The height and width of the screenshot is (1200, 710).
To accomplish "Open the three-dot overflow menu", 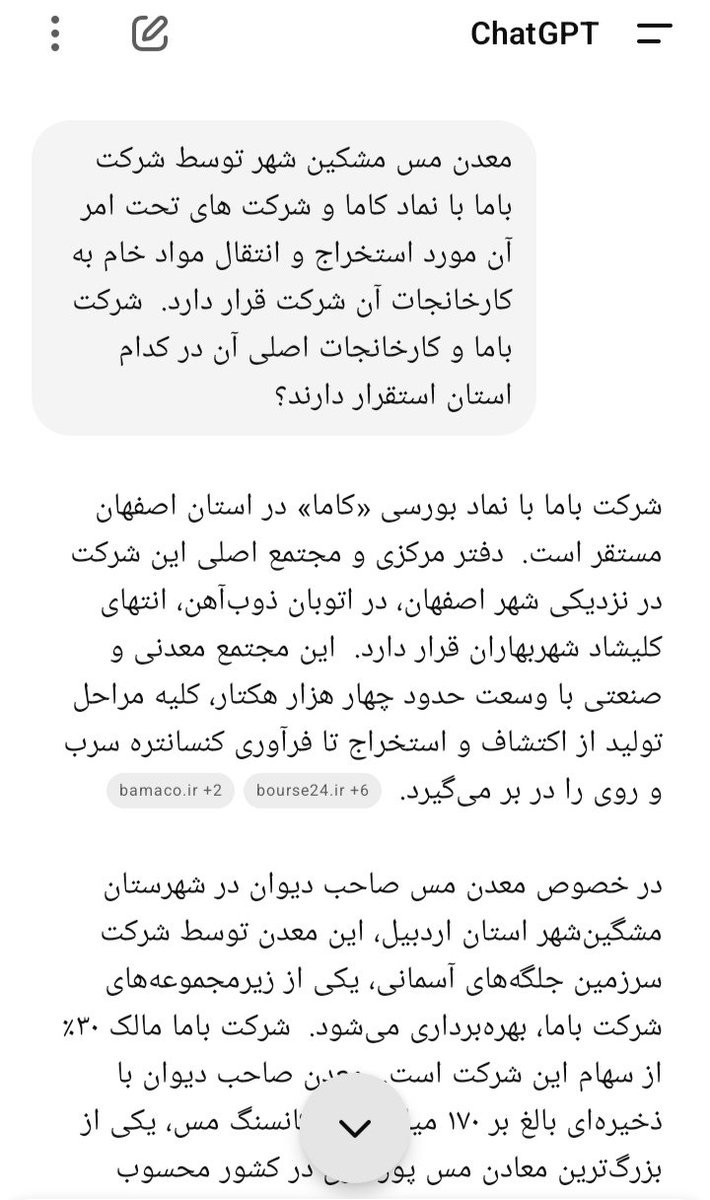I will 55,33.
